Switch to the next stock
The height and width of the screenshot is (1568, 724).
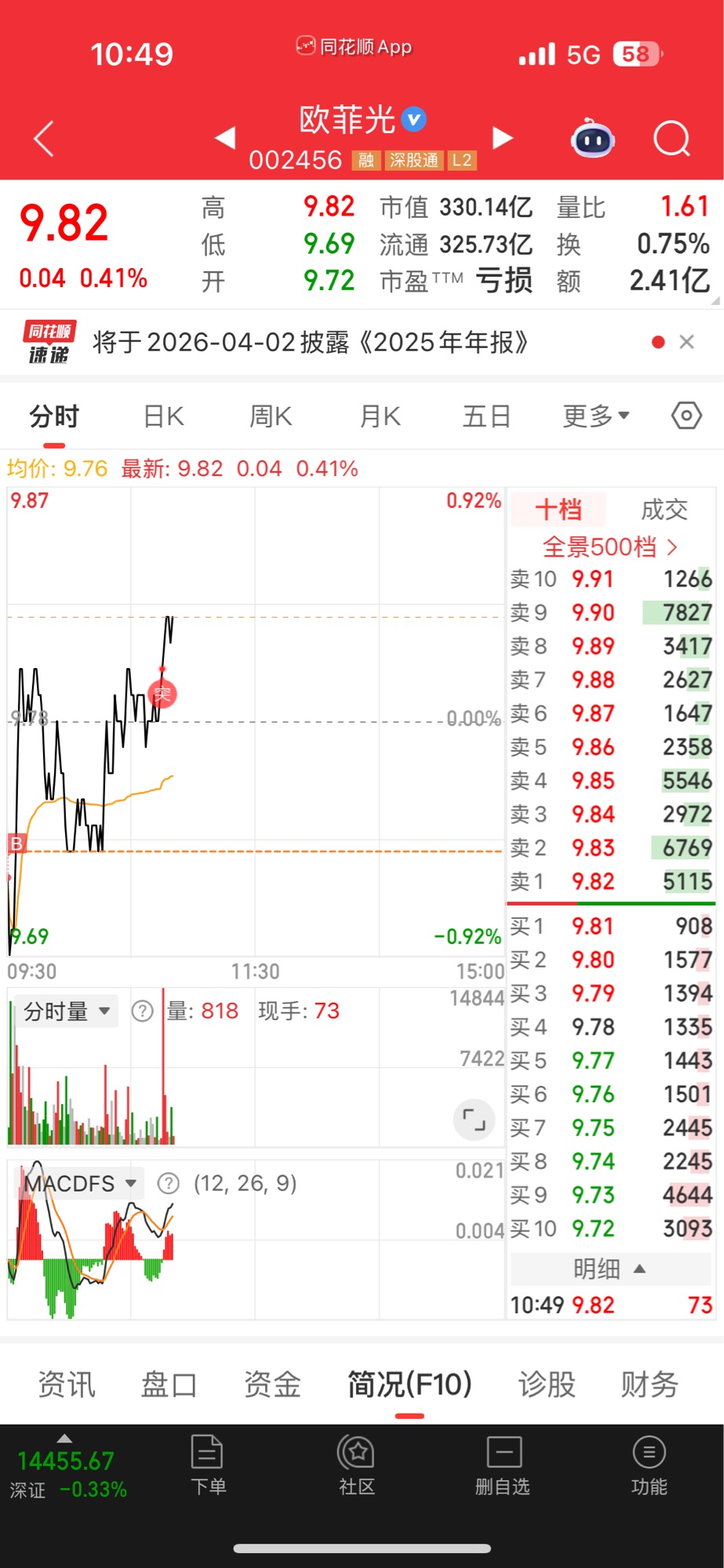coord(502,138)
